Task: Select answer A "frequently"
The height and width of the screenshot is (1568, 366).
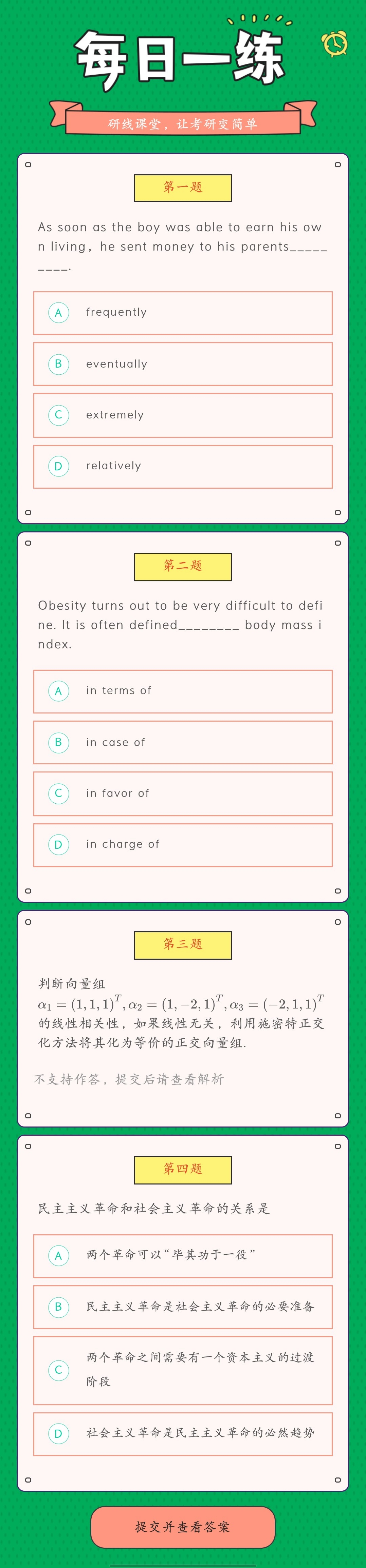Action: 183,313
